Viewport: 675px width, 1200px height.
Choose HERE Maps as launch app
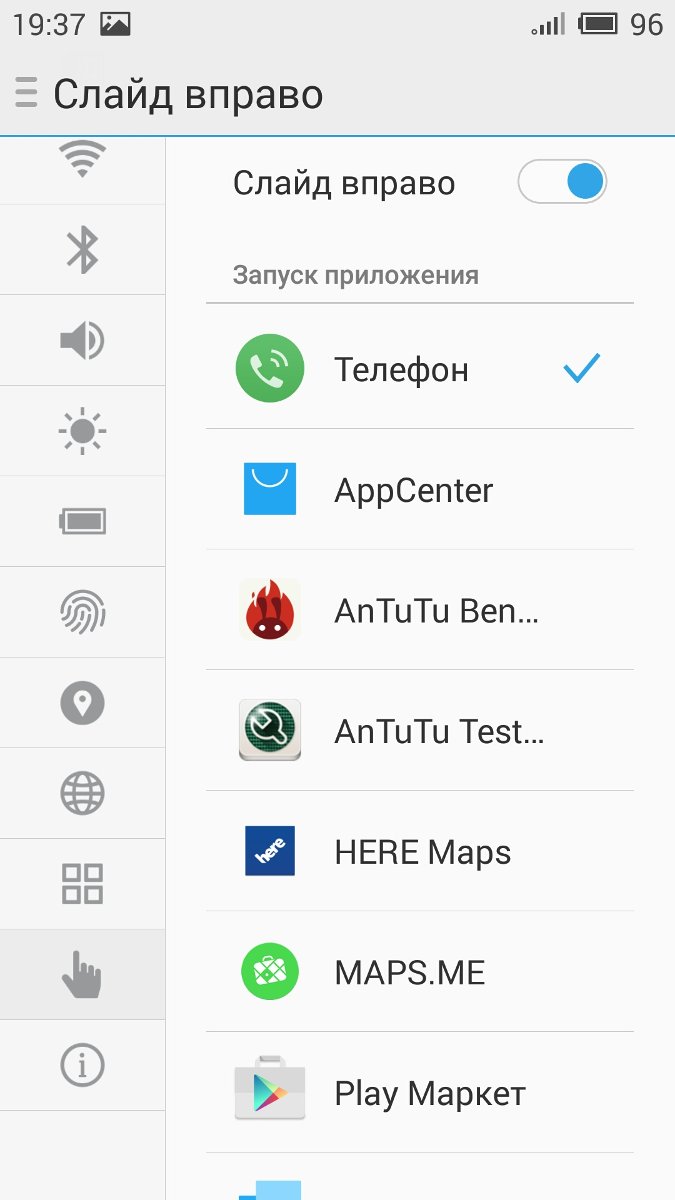point(420,853)
